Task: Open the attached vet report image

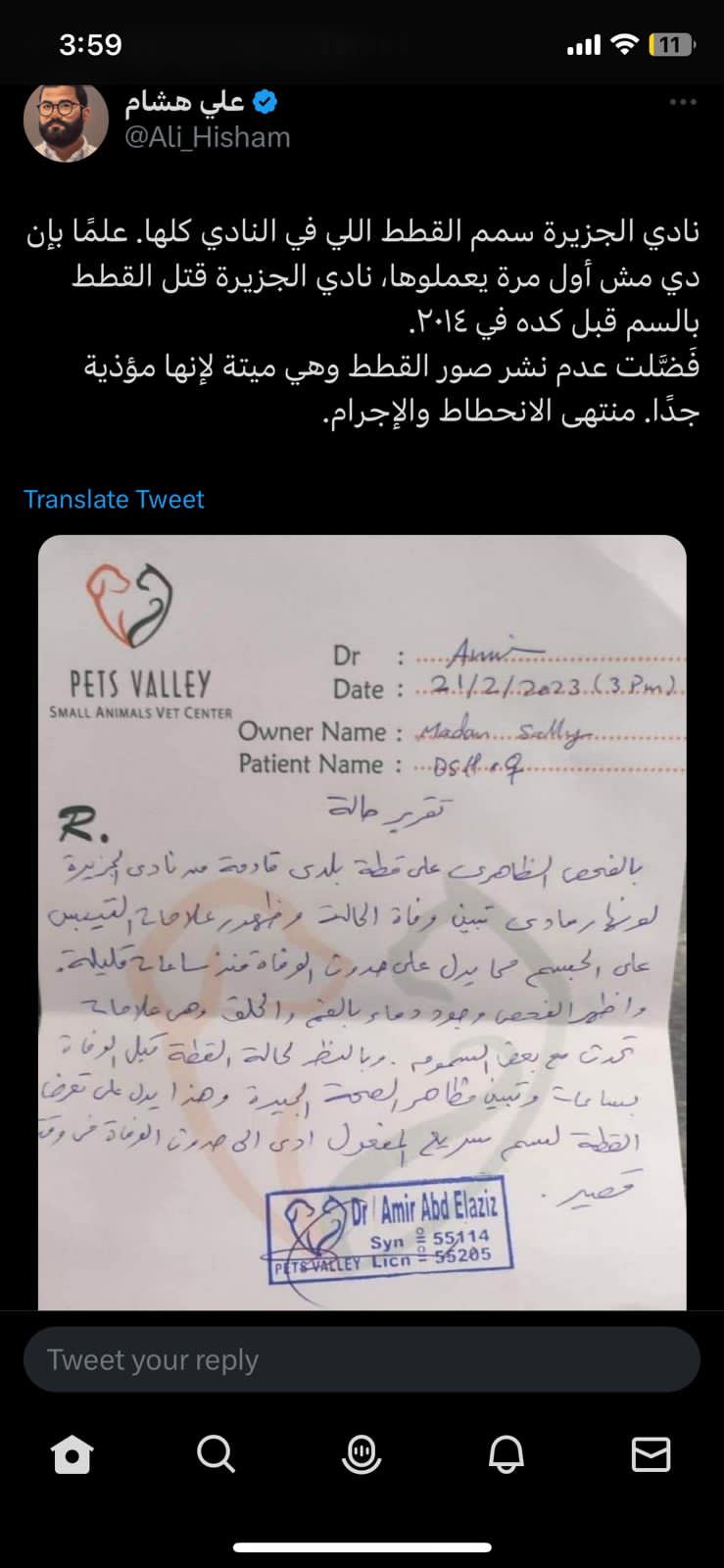Action: (x=362, y=921)
